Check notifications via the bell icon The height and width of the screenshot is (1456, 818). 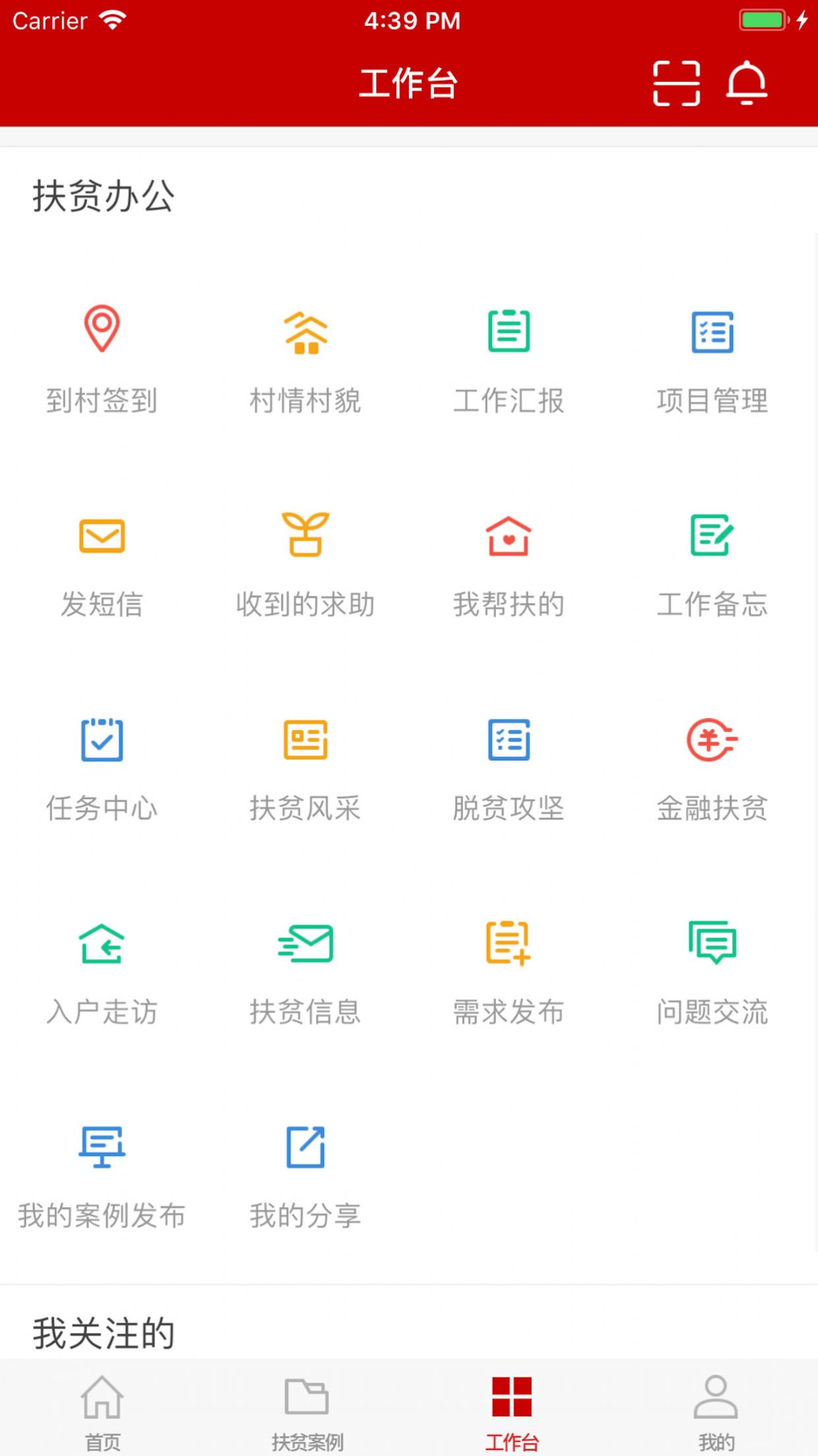[x=745, y=84]
